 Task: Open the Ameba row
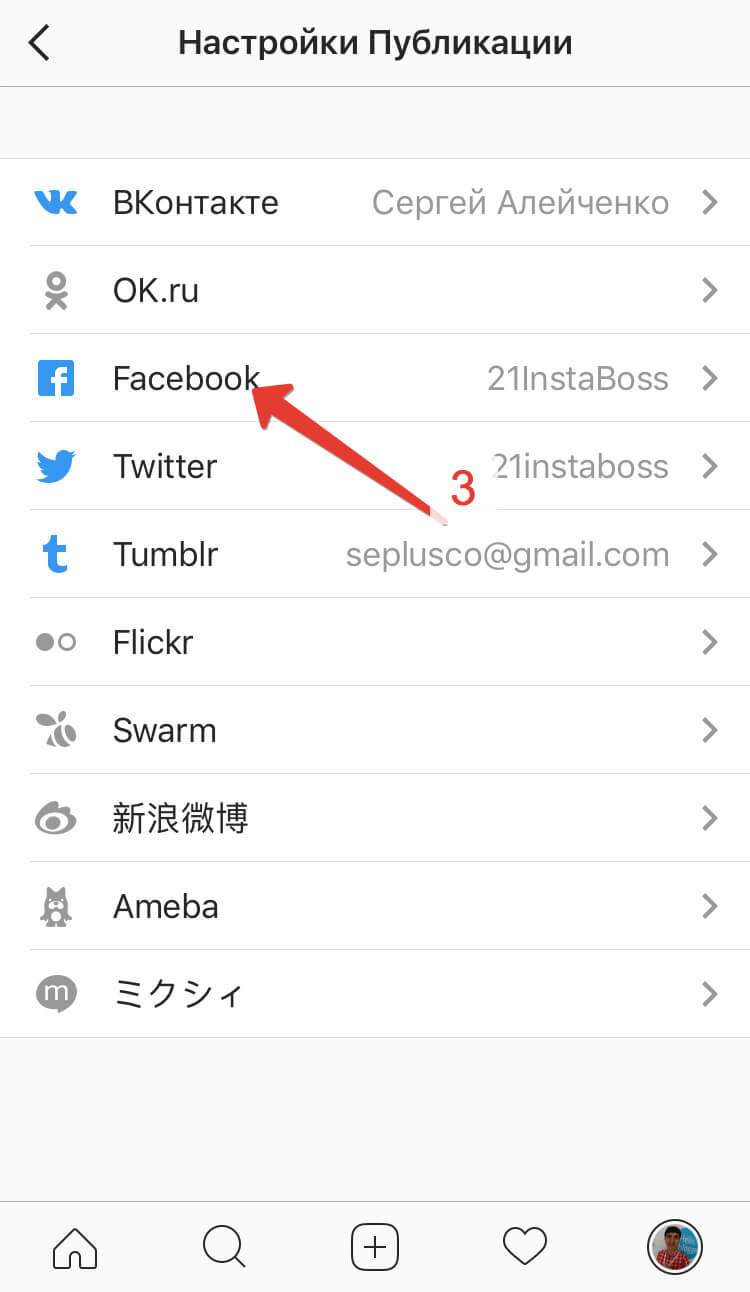(x=375, y=907)
